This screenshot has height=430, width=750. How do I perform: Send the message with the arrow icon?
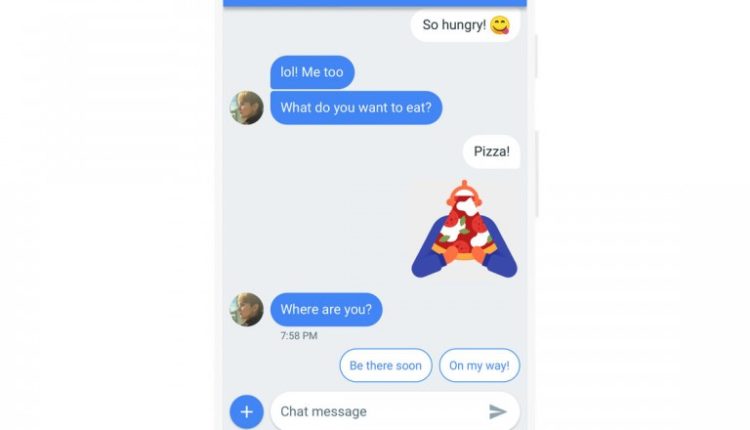pos(498,411)
